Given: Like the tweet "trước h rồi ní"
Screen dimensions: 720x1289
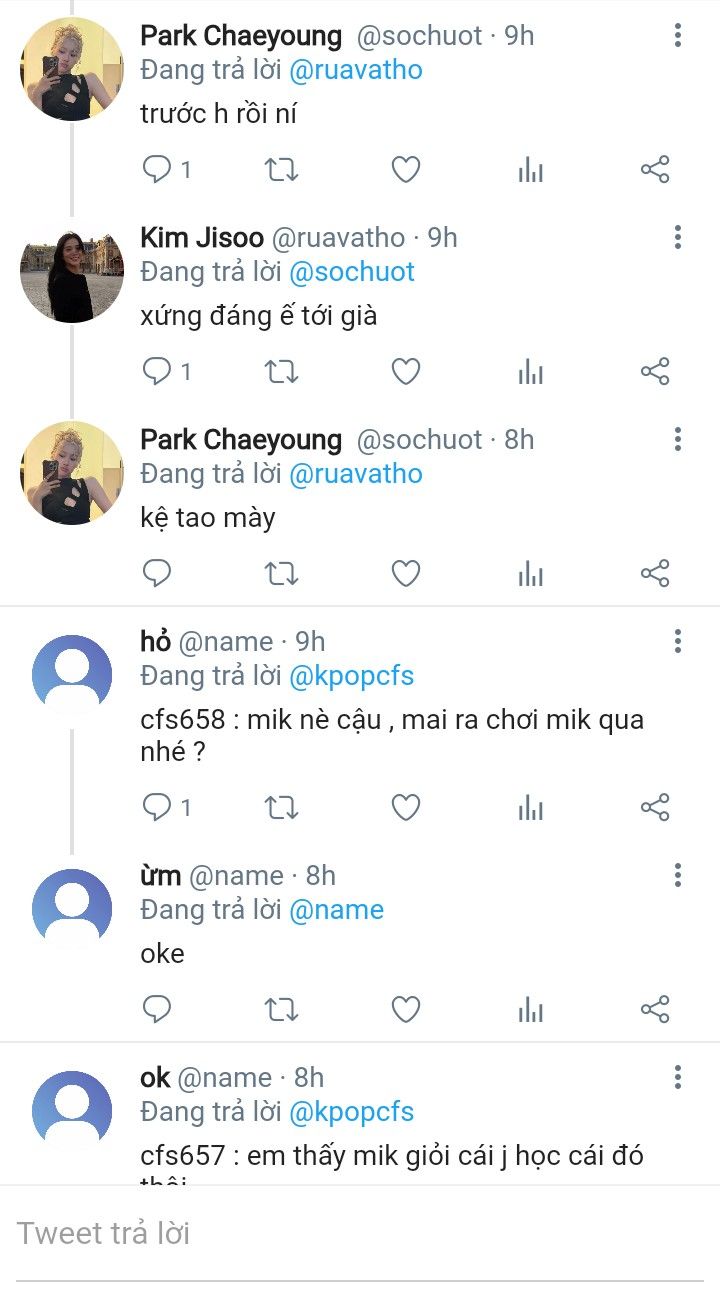Looking at the screenshot, I should click(405, 170).
